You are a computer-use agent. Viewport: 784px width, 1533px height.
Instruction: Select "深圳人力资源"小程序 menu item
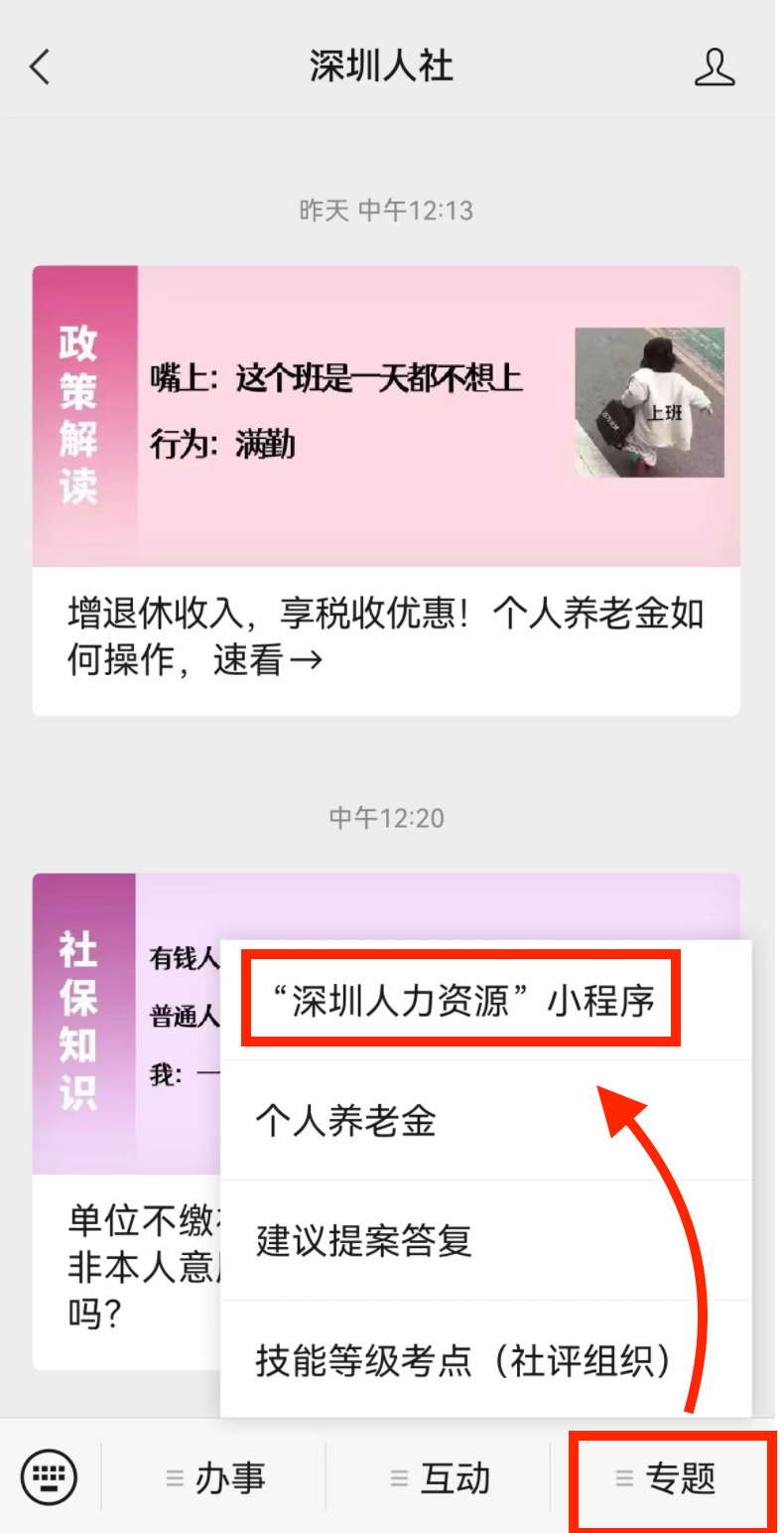[462, 999]
